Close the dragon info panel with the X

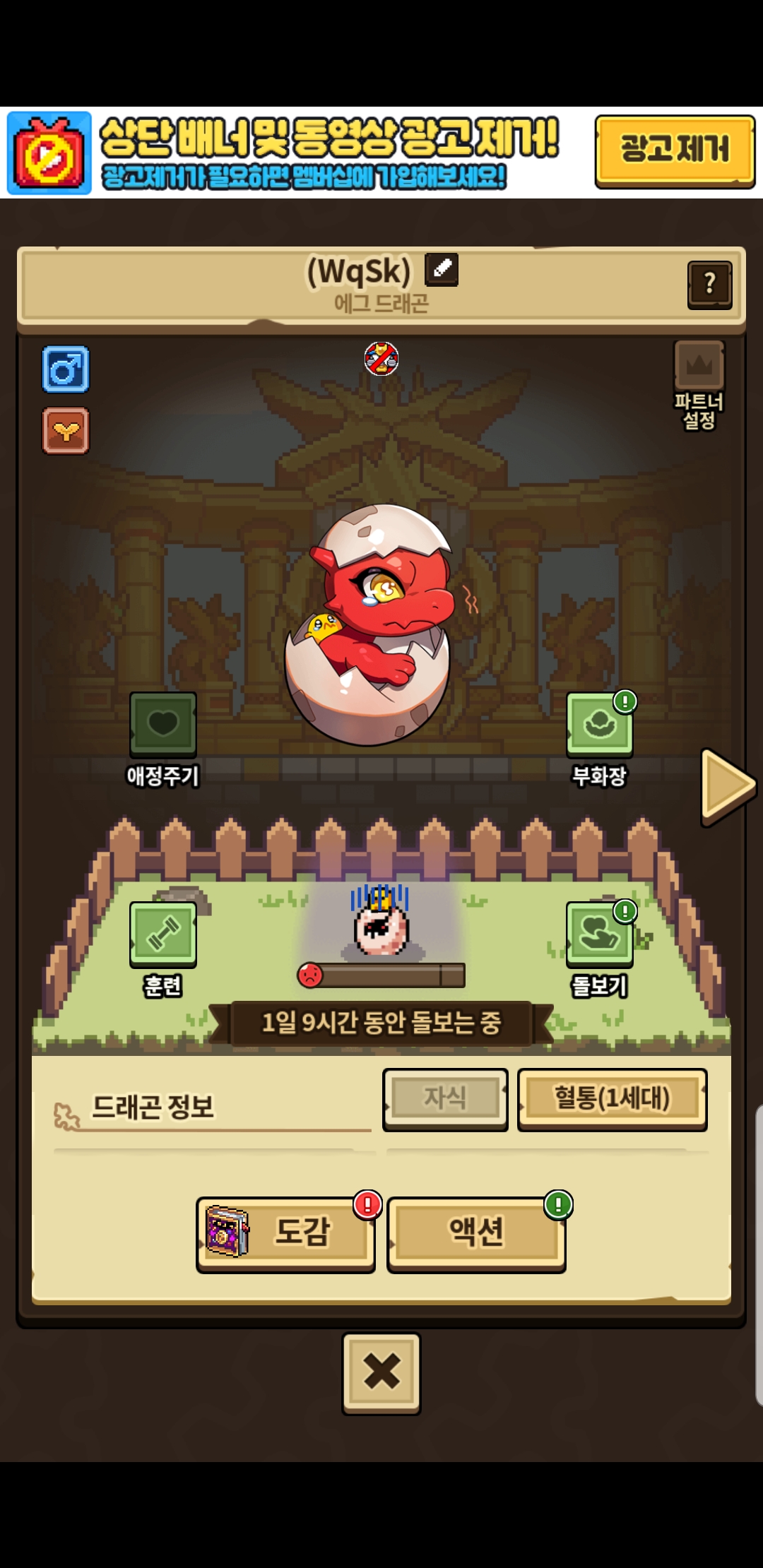(x=381, y=1372)
